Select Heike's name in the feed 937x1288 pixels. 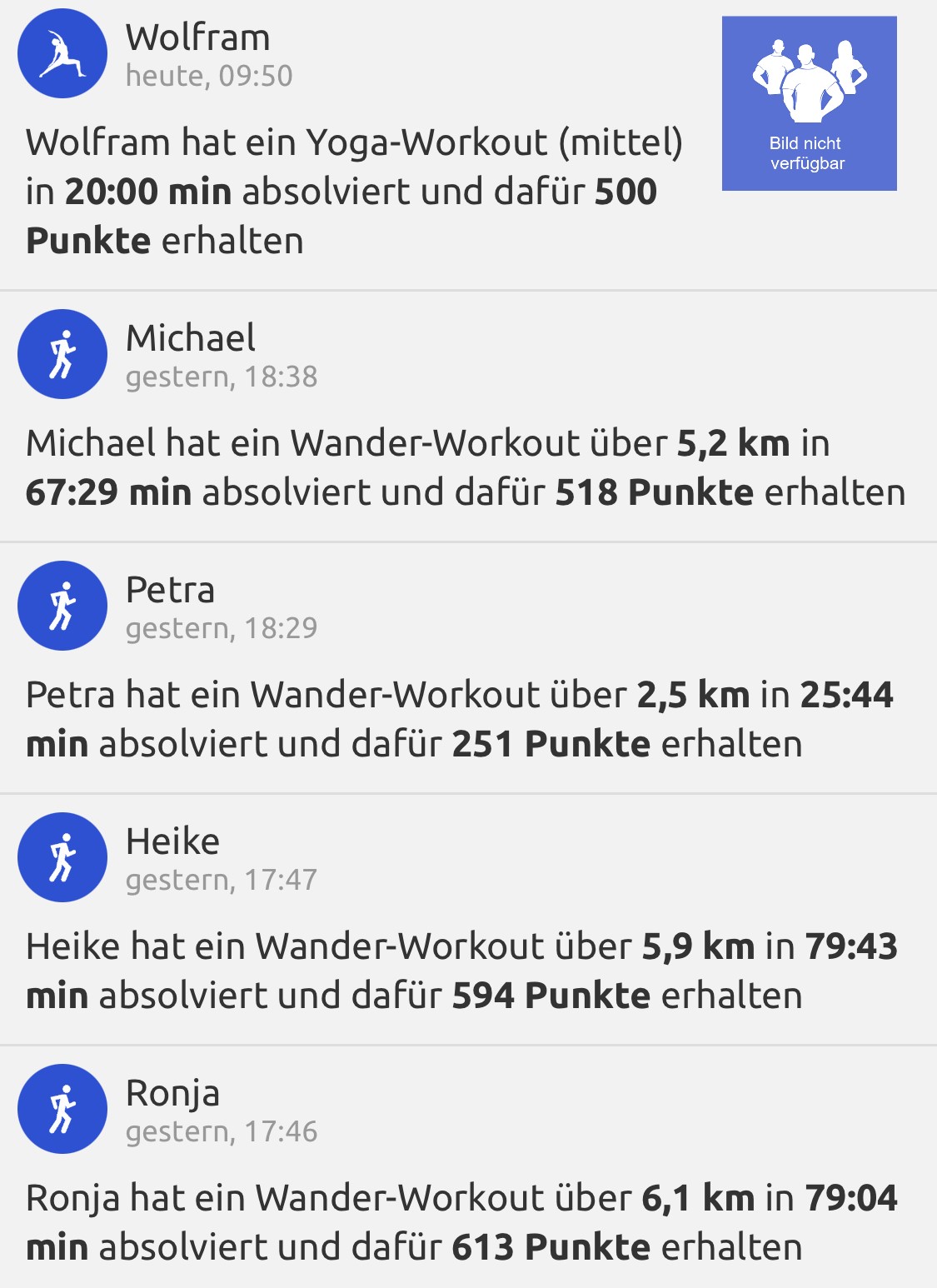click(x=172, y=841)
